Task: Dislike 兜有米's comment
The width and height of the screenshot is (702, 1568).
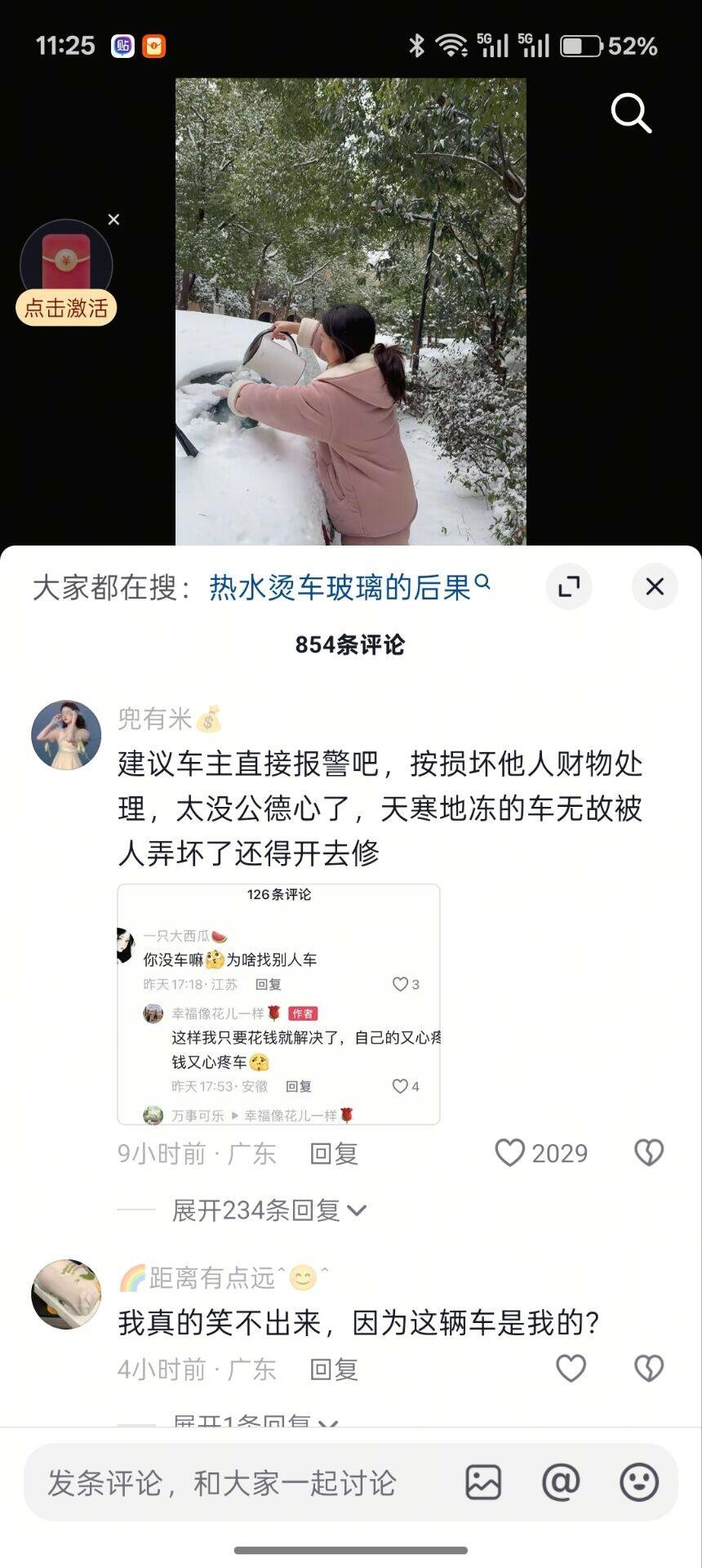Action: 649,1152
